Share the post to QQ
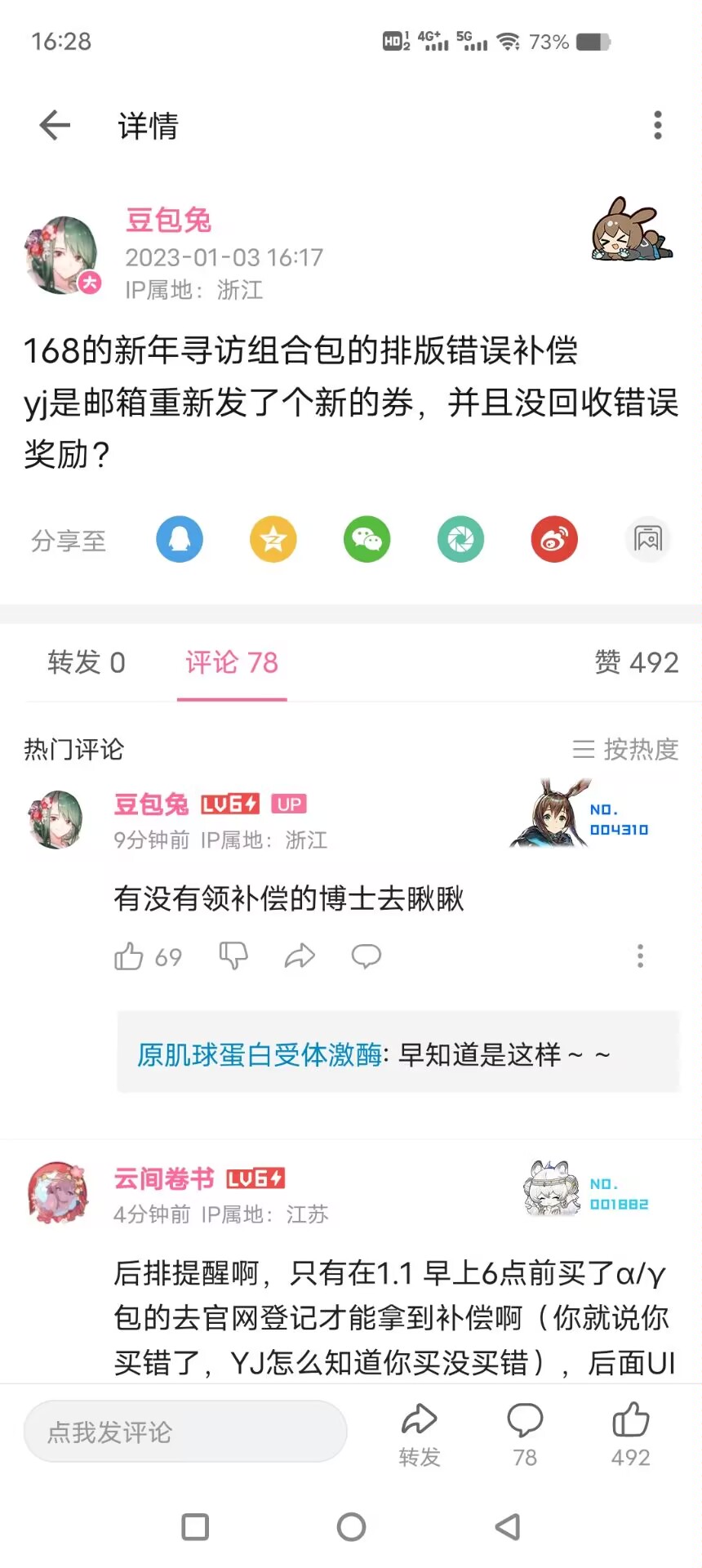 tap(180, 539)
